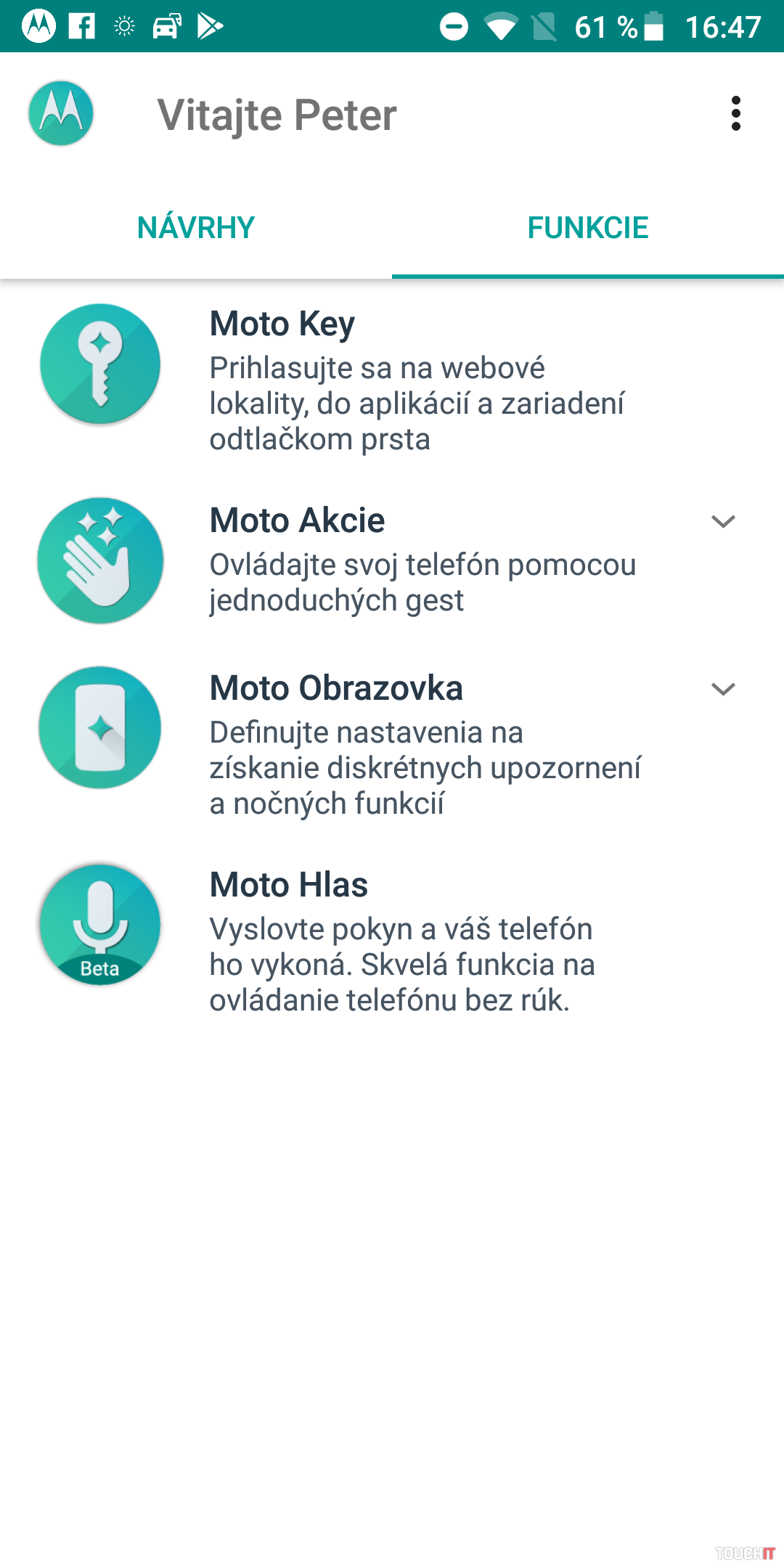
Task: Expand the Moto Akcie chevron
Action: click(723, 521)
